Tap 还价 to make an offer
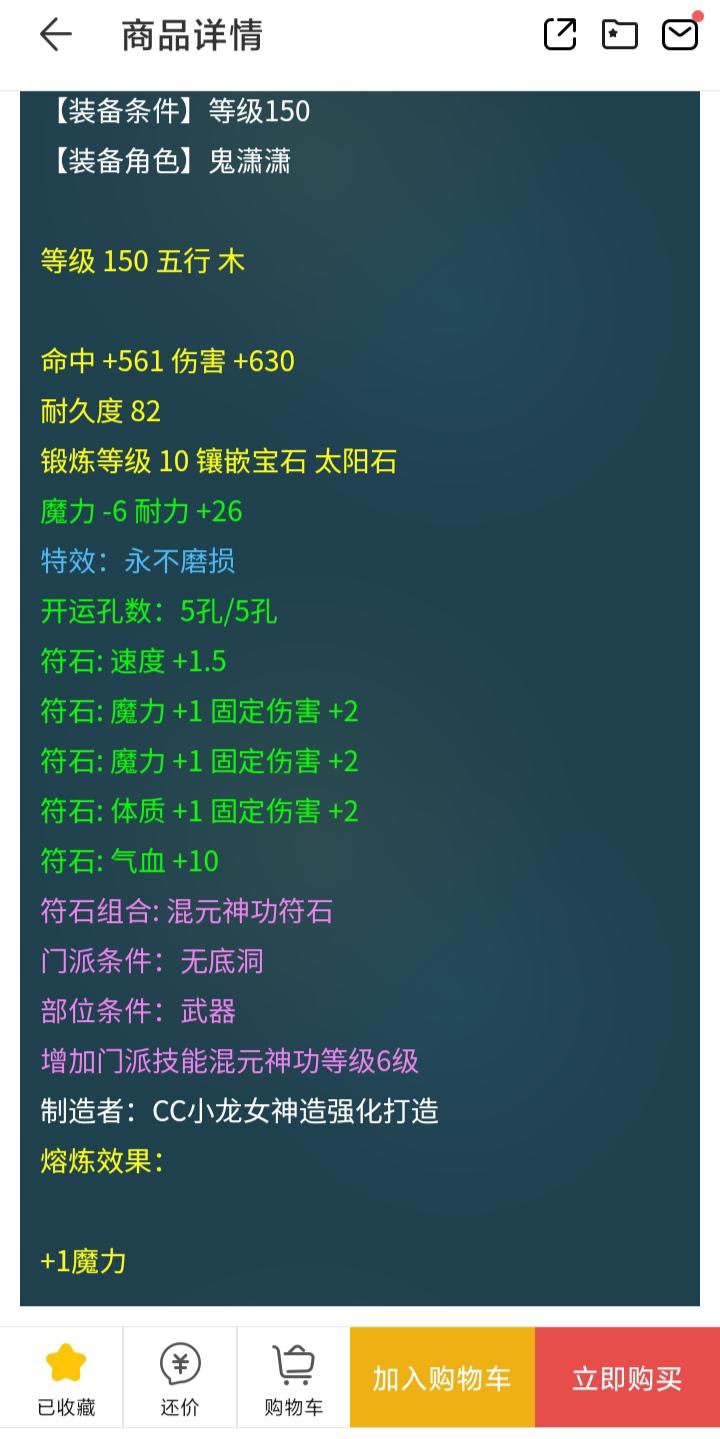Screen dimensions: 720x1439 pos(180,1377)
